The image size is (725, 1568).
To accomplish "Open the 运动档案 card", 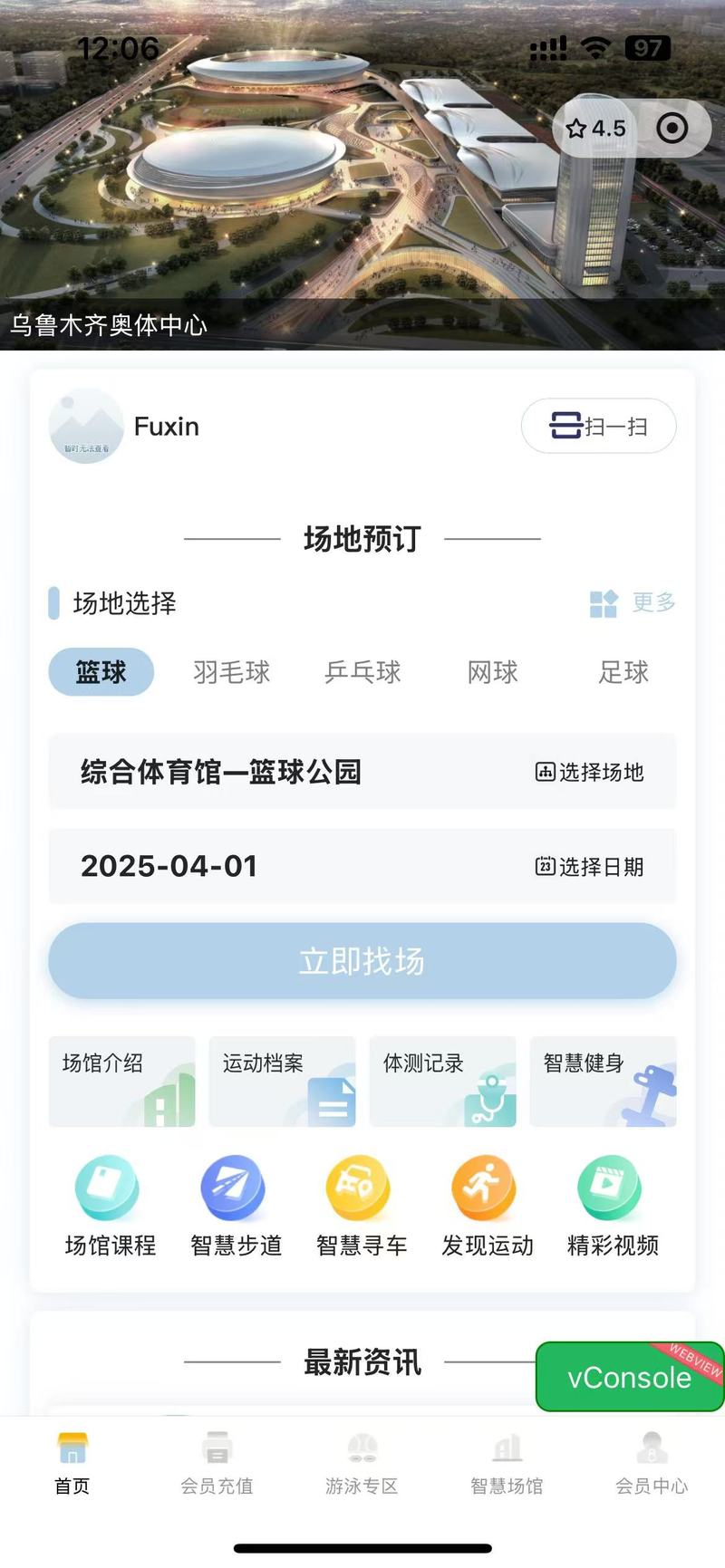I will [282, 1082].
